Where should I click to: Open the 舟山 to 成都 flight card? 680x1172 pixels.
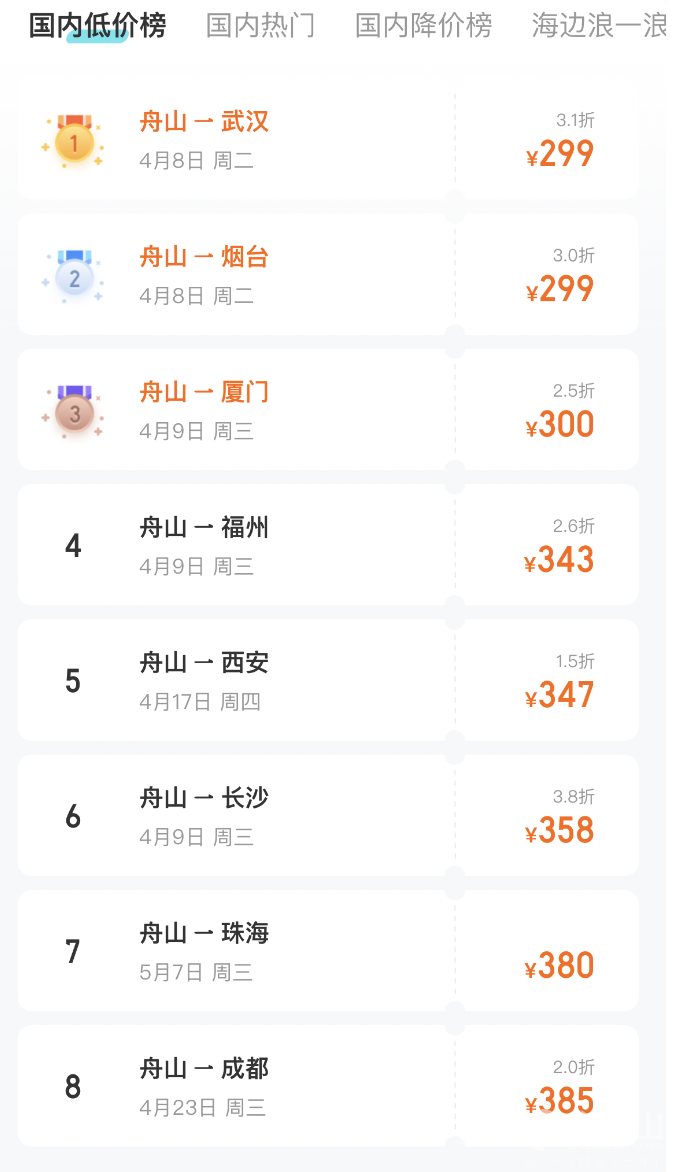click(328, 1086)
